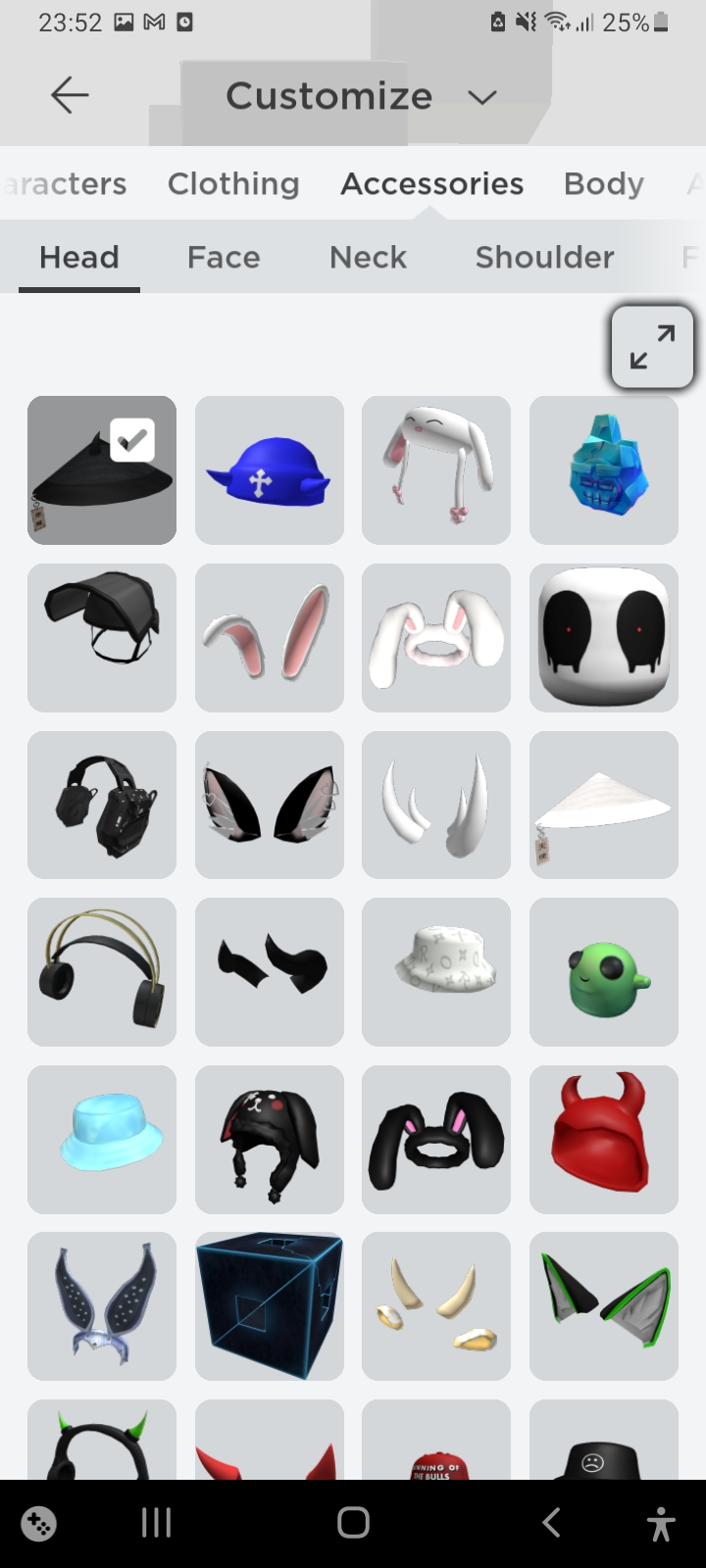This screenshot has width=706, height=1568.
Task: Select the Shoulder subcategory
Action: 544,257
